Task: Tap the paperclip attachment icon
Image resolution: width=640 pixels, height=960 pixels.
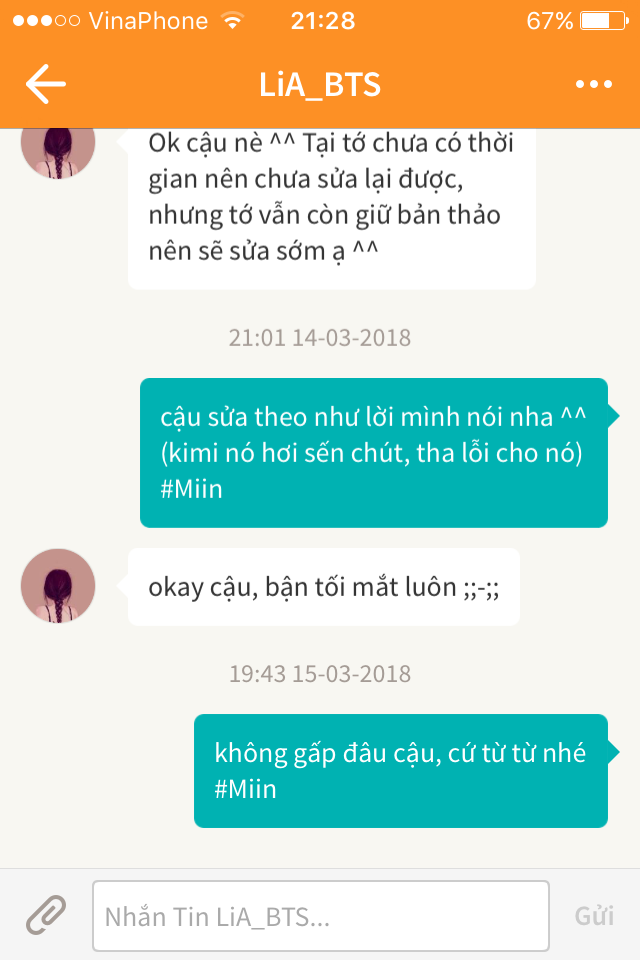Action: tap(46, 914)
